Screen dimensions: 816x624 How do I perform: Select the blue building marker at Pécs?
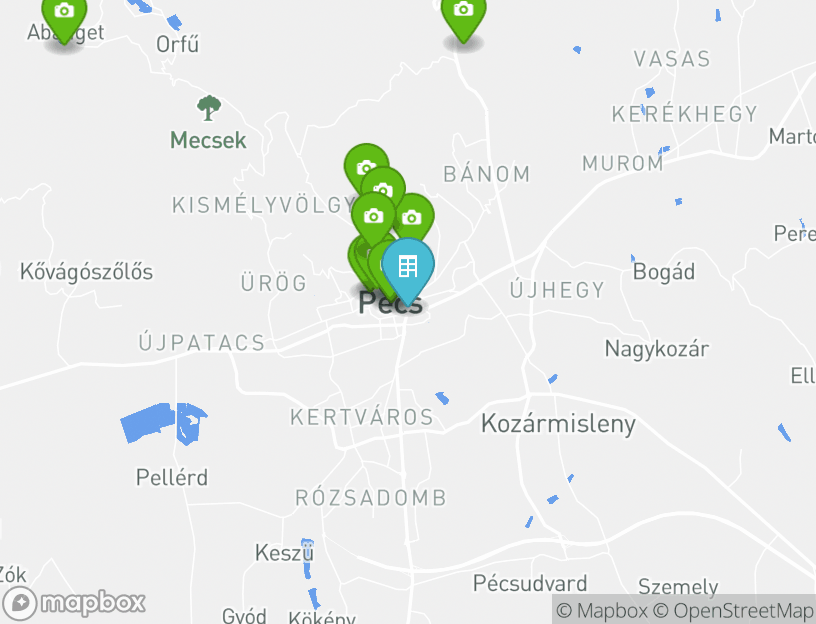point(407,266)
